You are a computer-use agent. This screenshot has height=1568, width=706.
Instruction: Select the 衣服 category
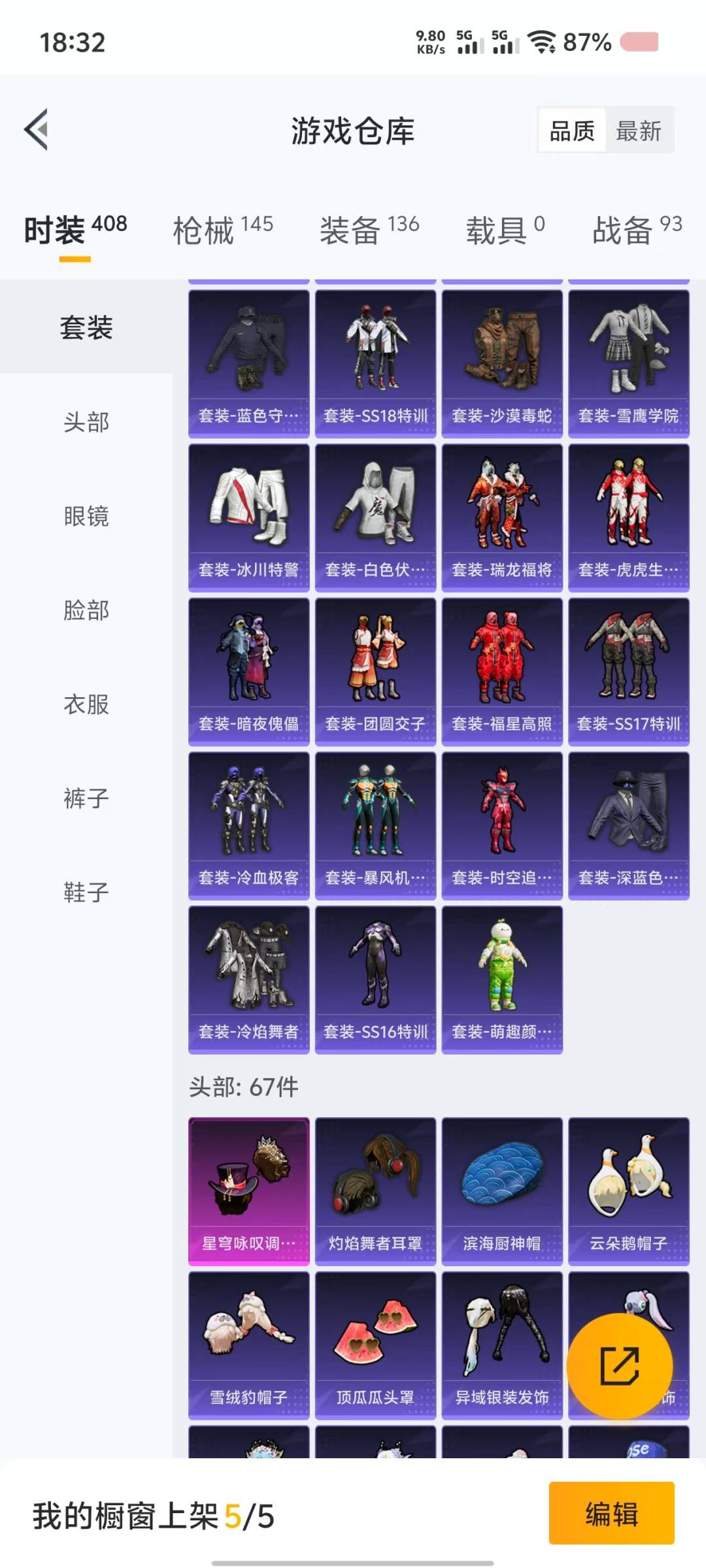click(86, 704)
